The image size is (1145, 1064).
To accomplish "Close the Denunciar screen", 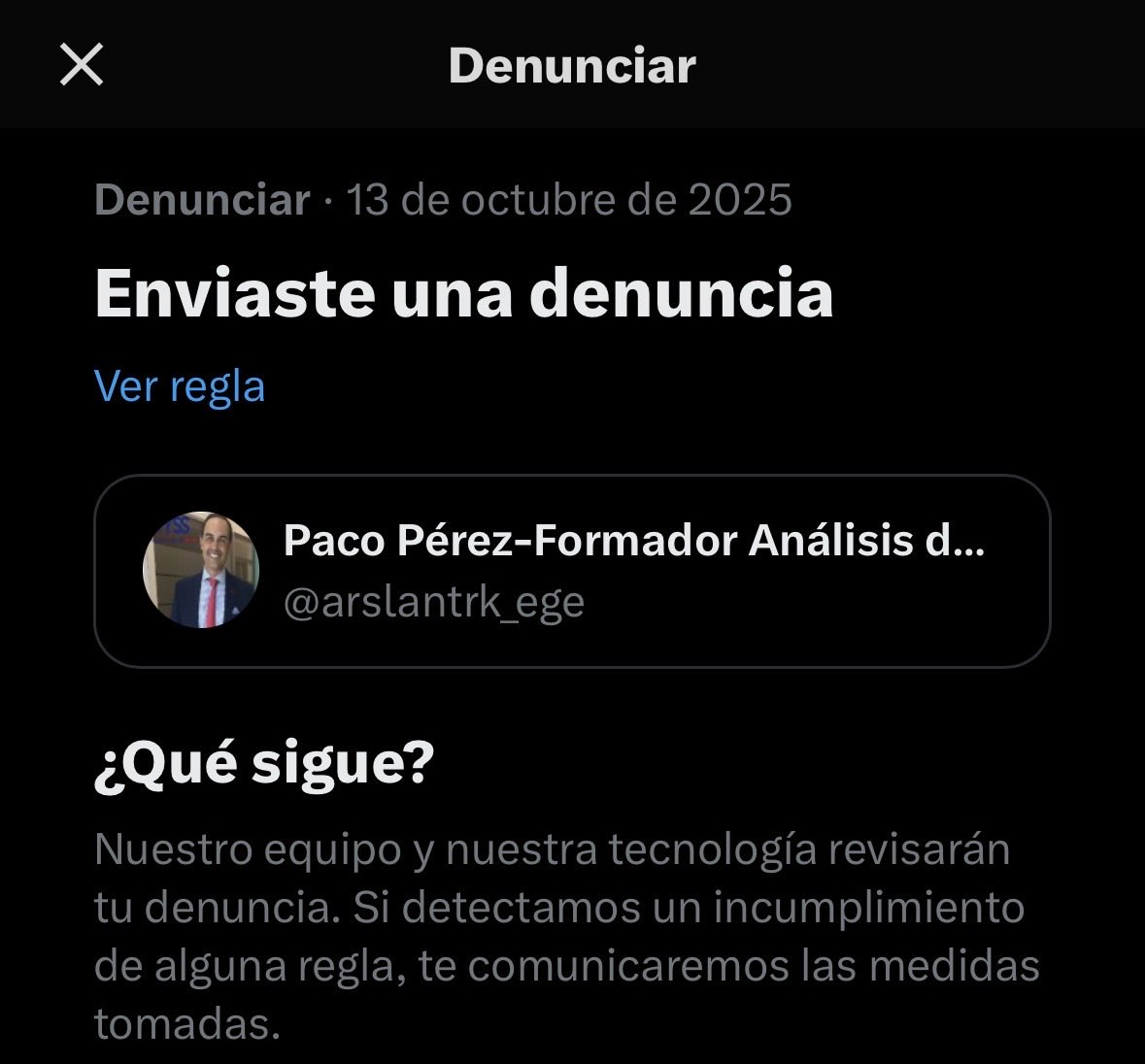I will click(82, 66).
